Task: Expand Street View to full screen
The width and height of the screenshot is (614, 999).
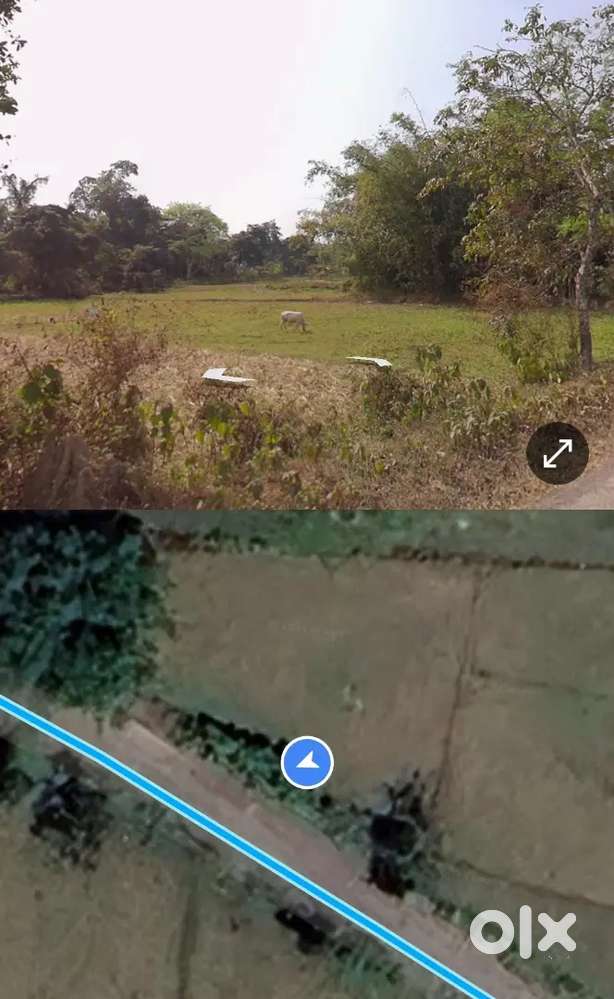Action: point(557,453)
